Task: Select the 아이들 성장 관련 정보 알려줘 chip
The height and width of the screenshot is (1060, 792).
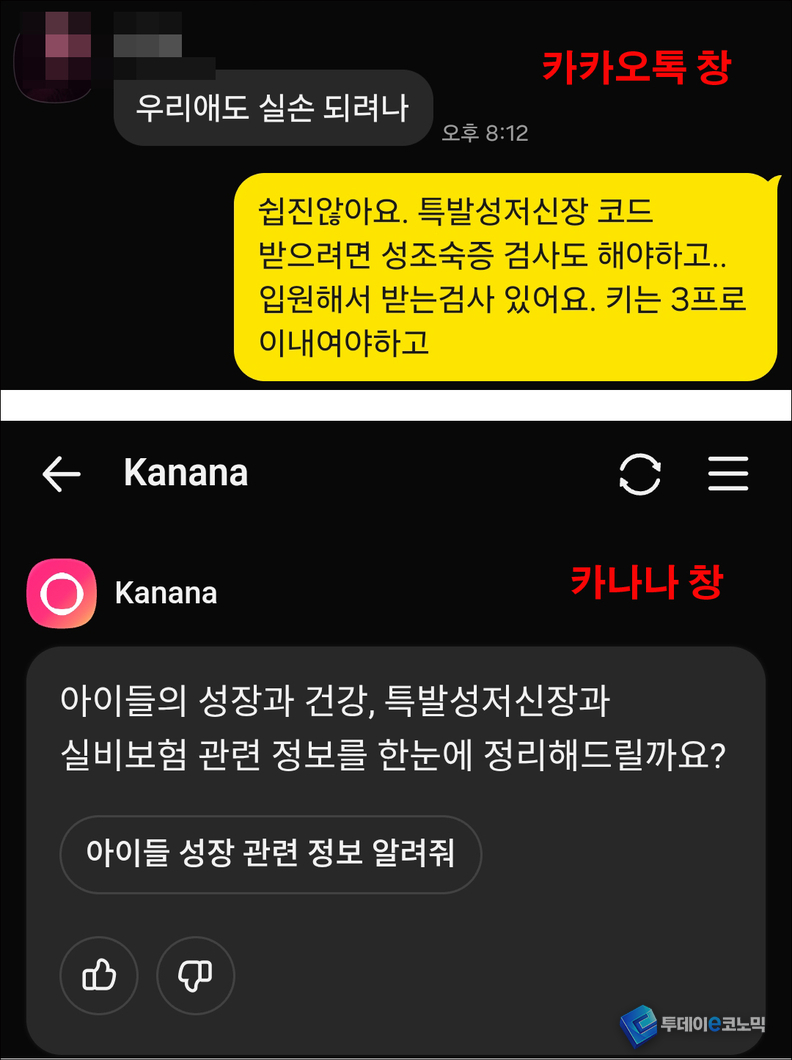Action: [x=271, y=854]
